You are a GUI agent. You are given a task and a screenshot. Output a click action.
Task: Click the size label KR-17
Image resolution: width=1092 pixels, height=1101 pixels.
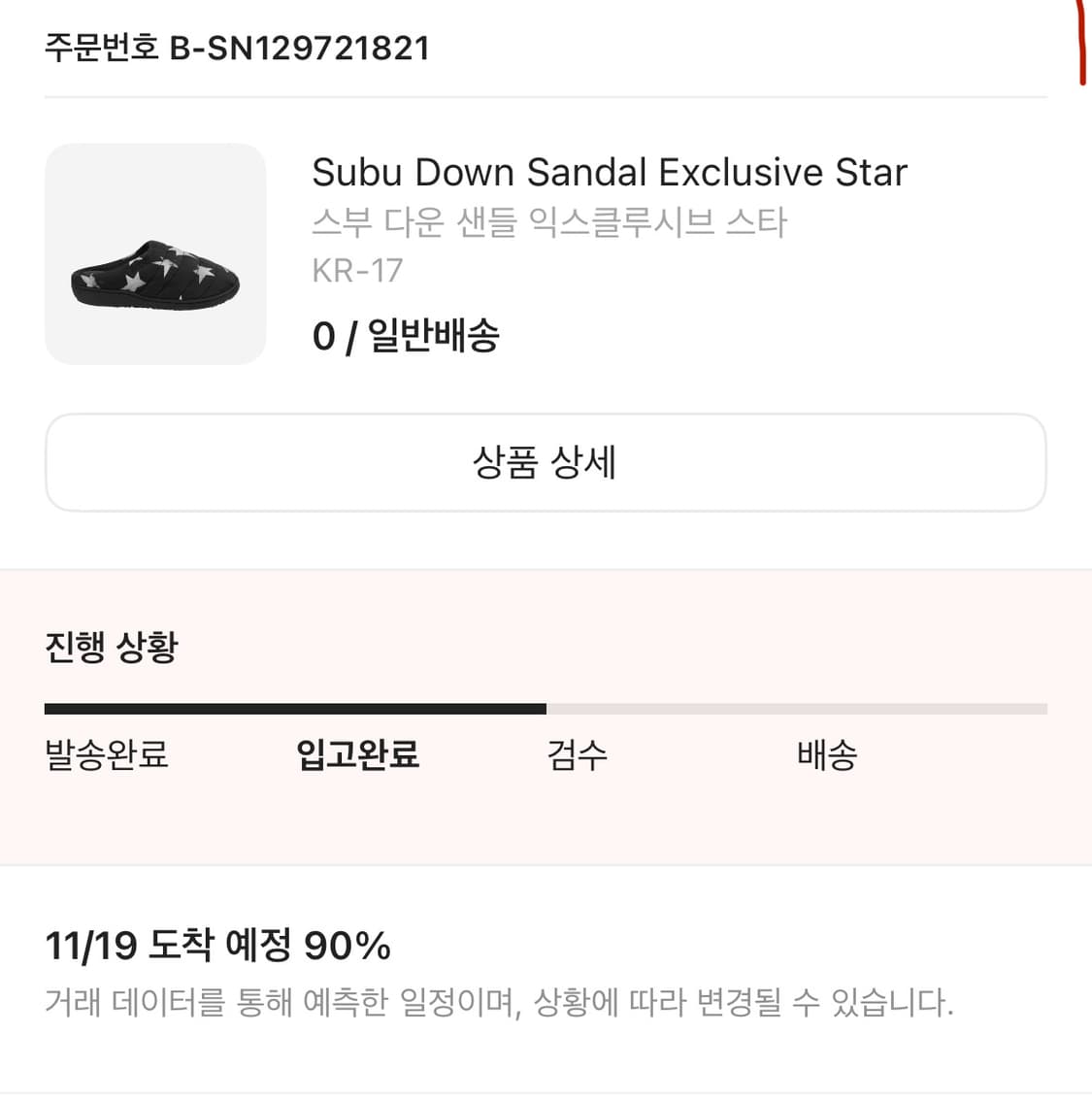[357, 271]
